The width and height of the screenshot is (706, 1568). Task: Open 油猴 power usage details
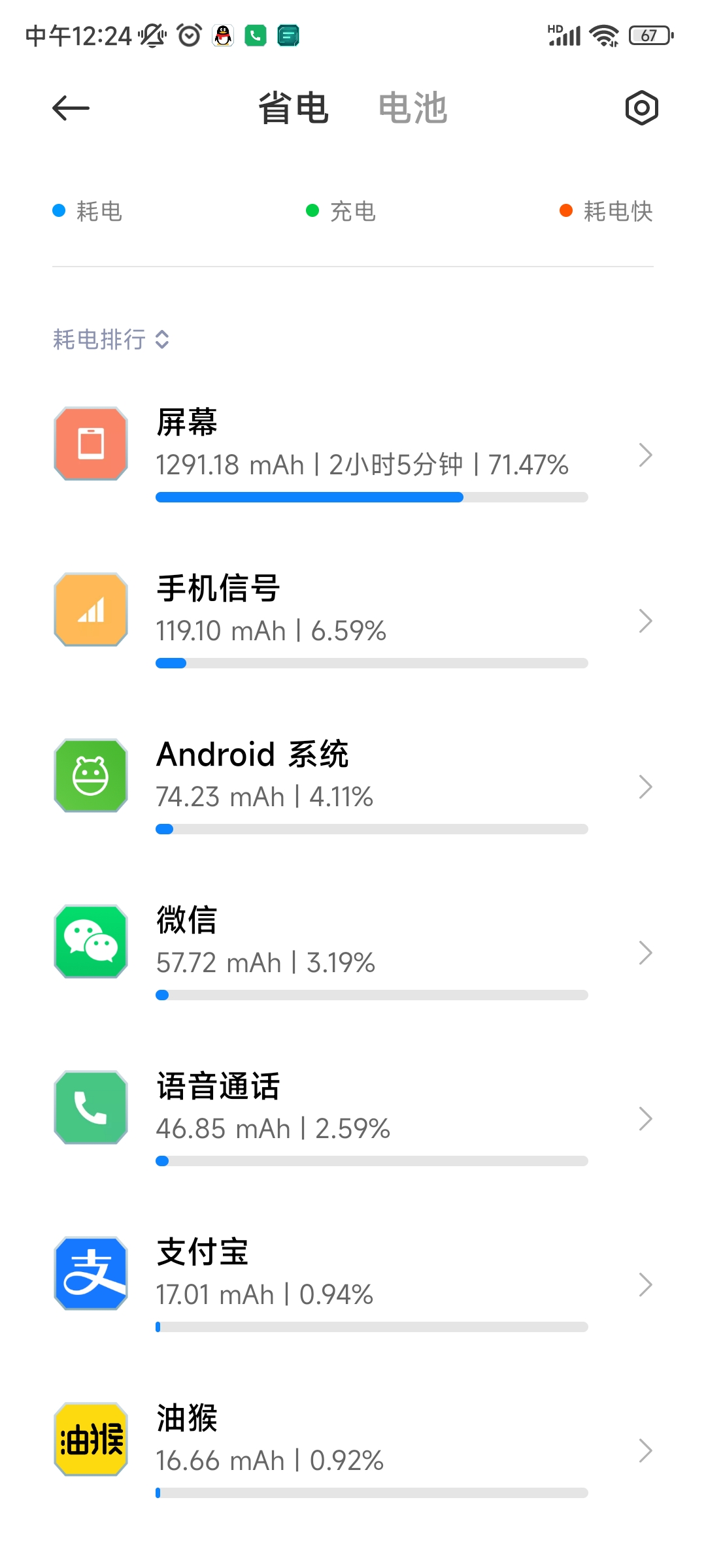[353, 1450]
